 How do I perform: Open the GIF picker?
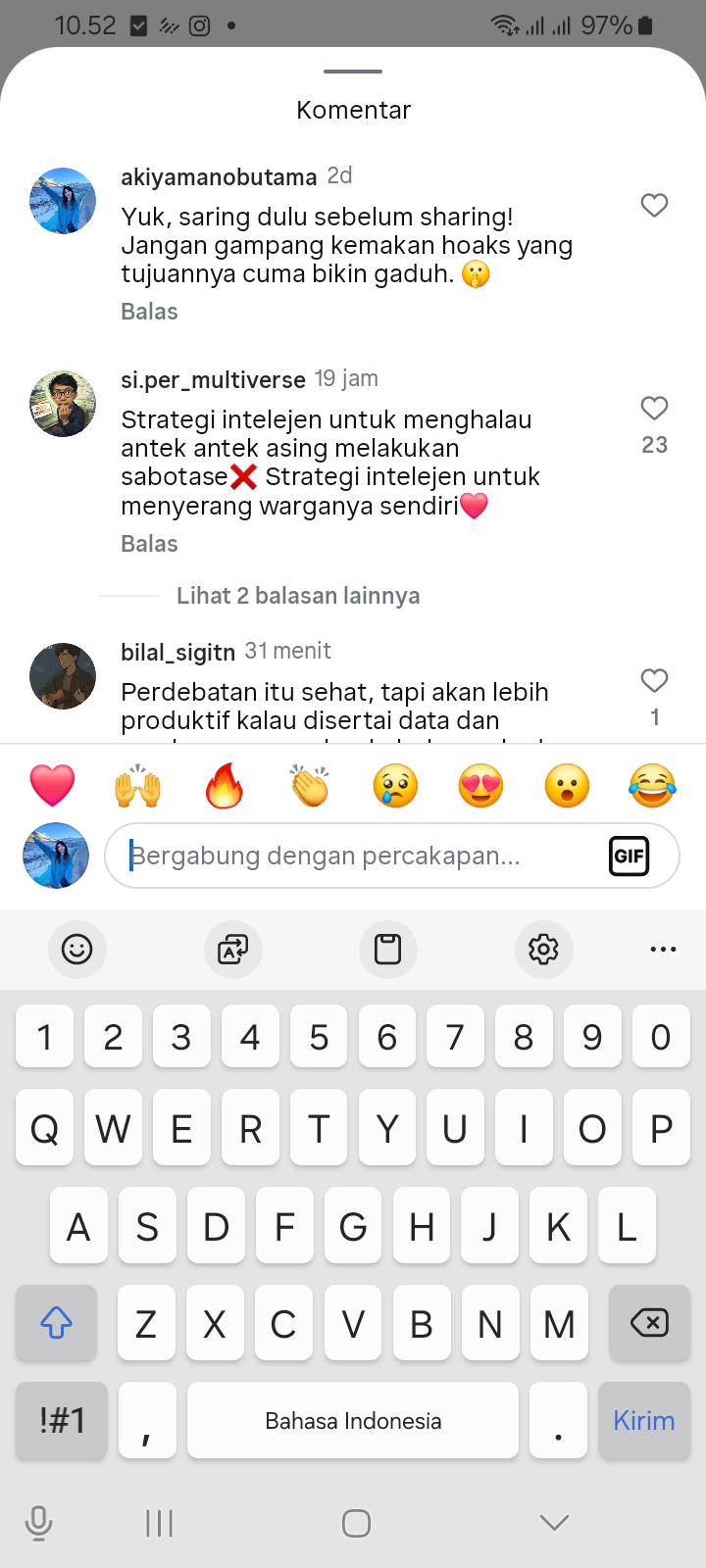(629, 856)
